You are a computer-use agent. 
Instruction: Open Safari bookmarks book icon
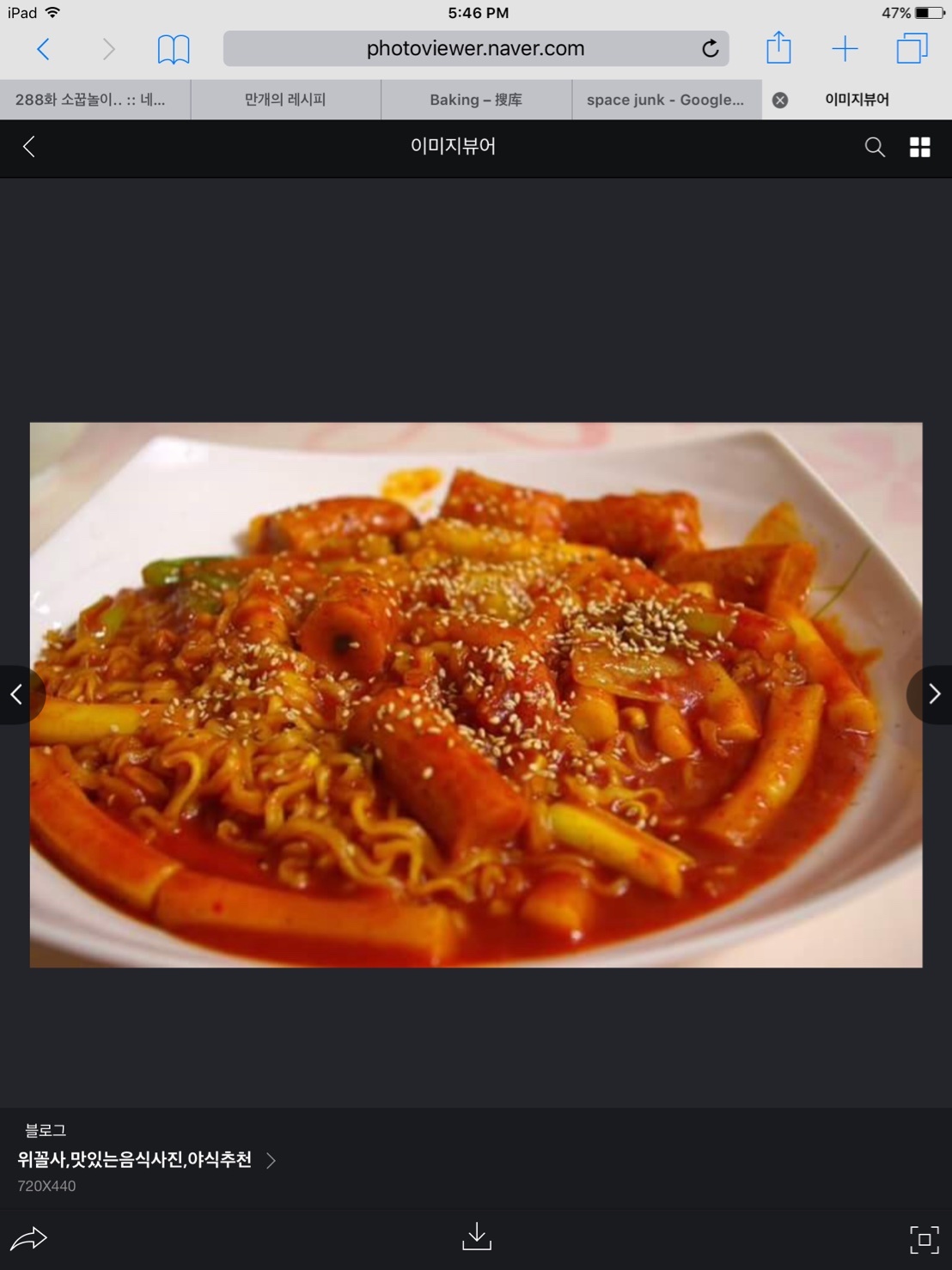click(173, 49)
